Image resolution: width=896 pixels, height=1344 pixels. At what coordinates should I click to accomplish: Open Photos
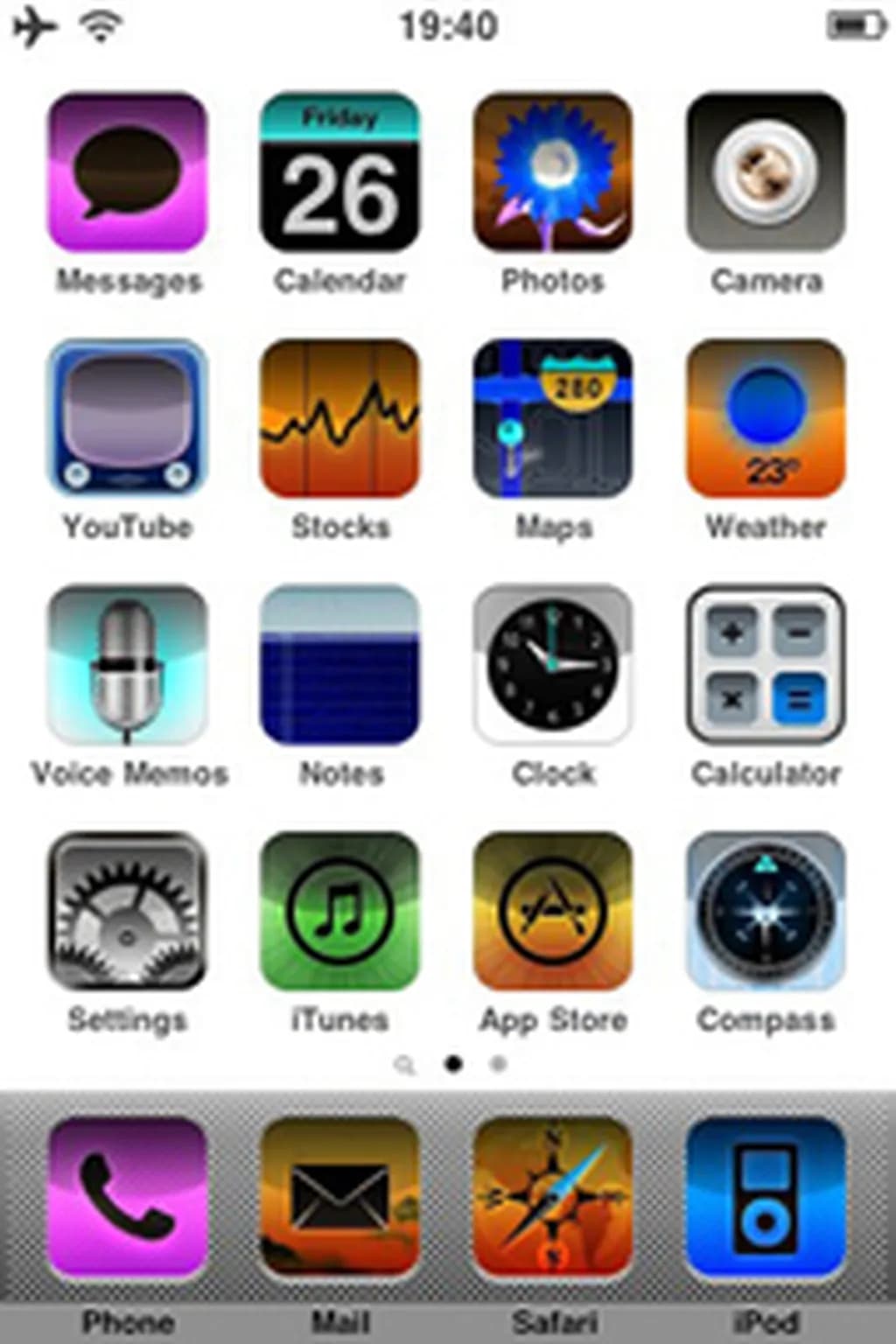pos(553,172)
